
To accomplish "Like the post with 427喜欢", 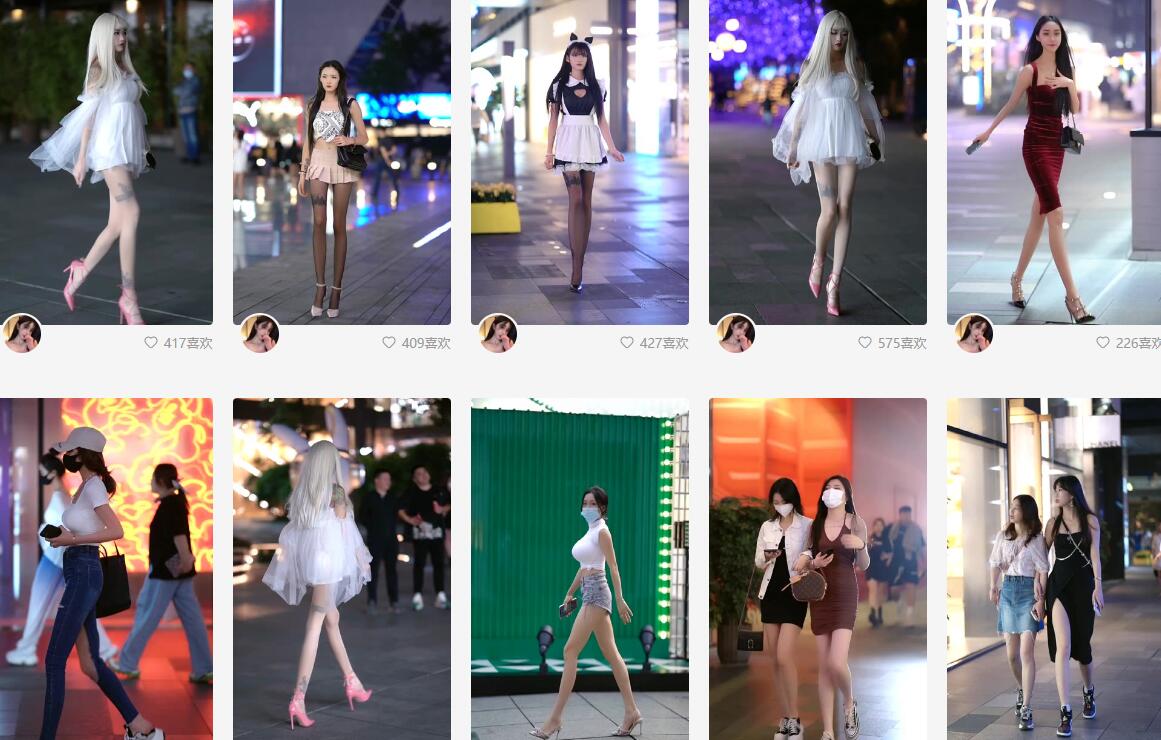I will 627,342.
